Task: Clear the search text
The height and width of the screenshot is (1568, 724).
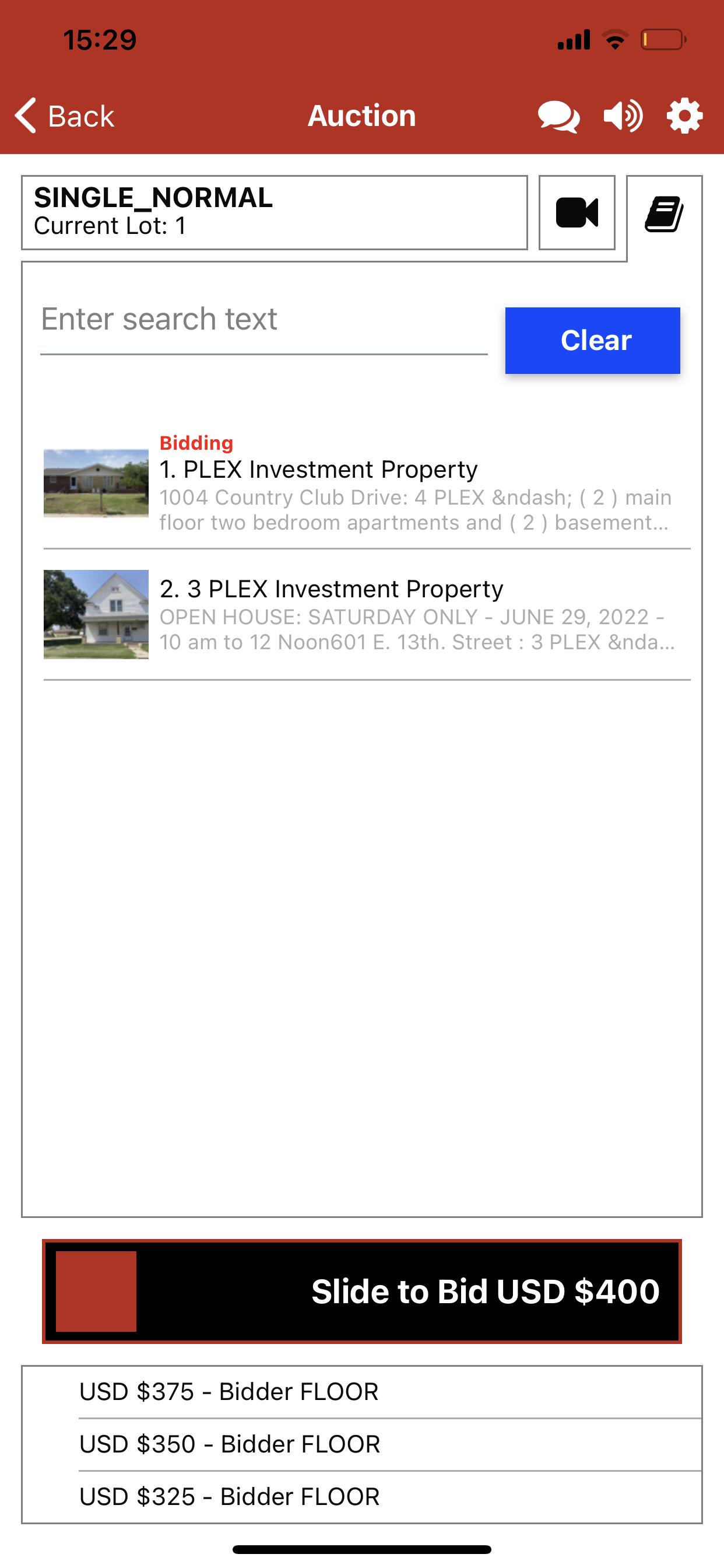Action: point(592,340)
